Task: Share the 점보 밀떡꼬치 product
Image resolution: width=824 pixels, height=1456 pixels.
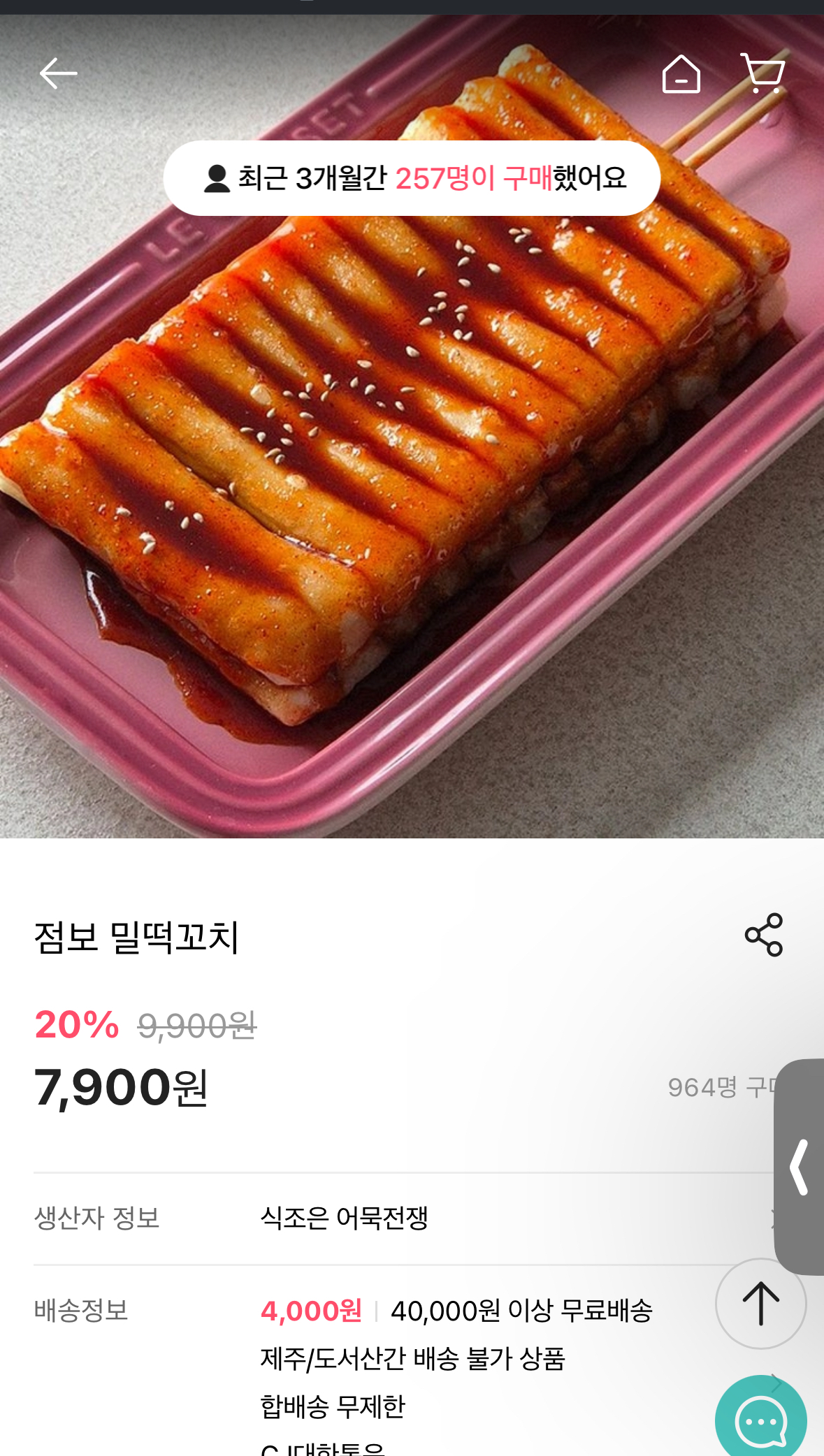Action: [763, 935]
